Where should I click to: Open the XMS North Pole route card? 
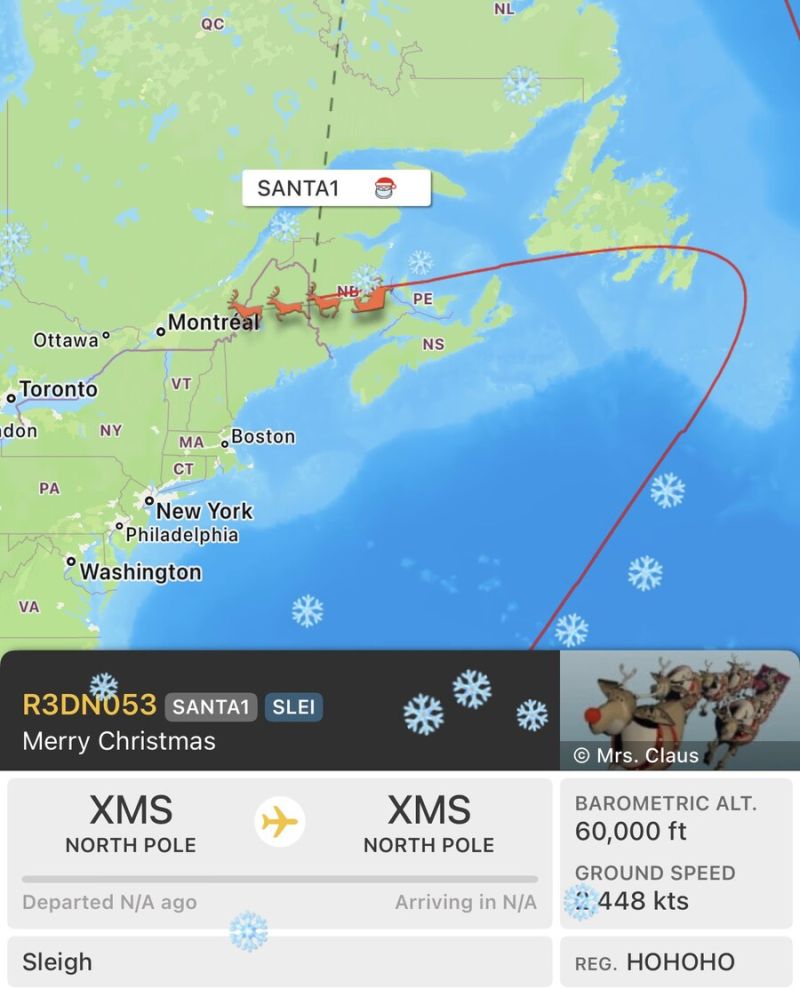[279, 852]
